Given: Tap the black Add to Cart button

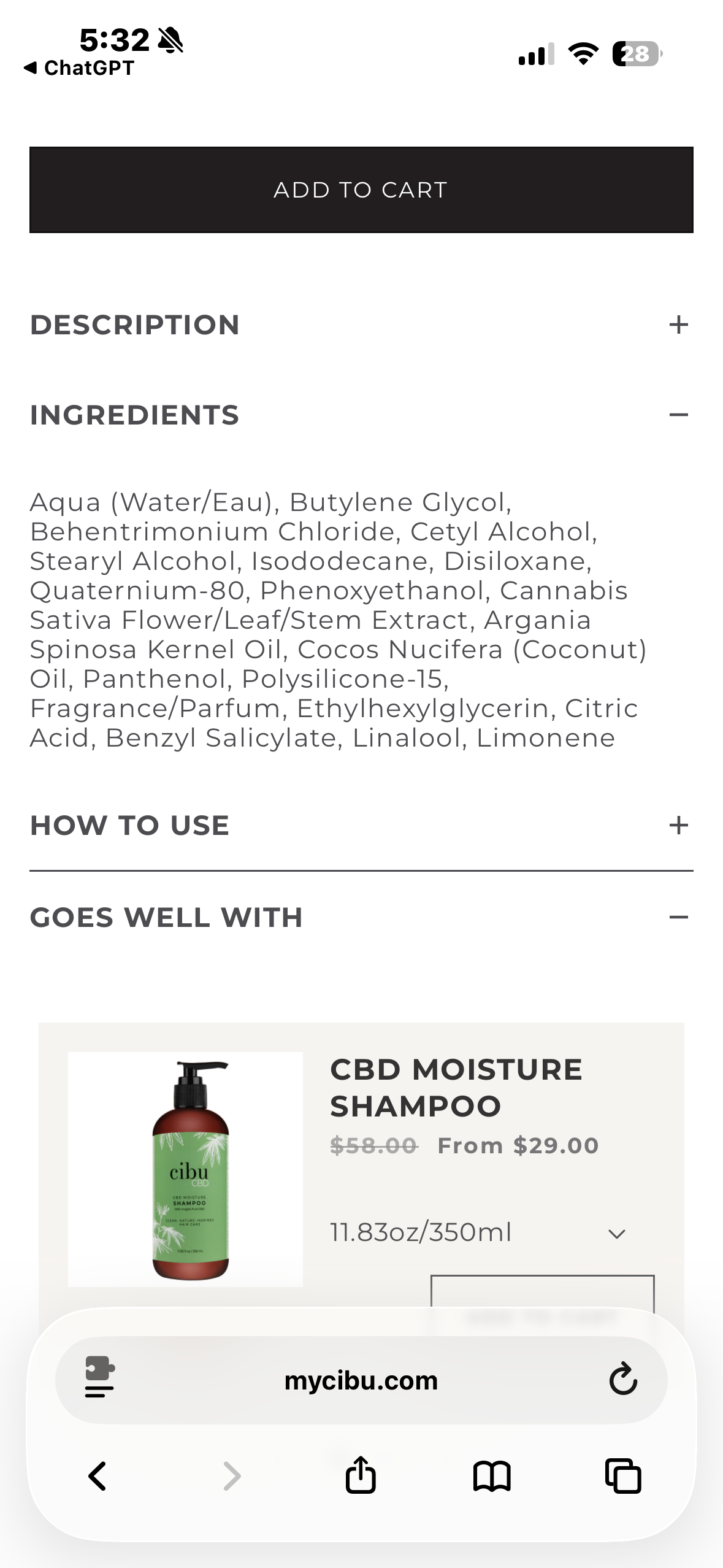Looking at the screenshot, I should pos(361,190).
